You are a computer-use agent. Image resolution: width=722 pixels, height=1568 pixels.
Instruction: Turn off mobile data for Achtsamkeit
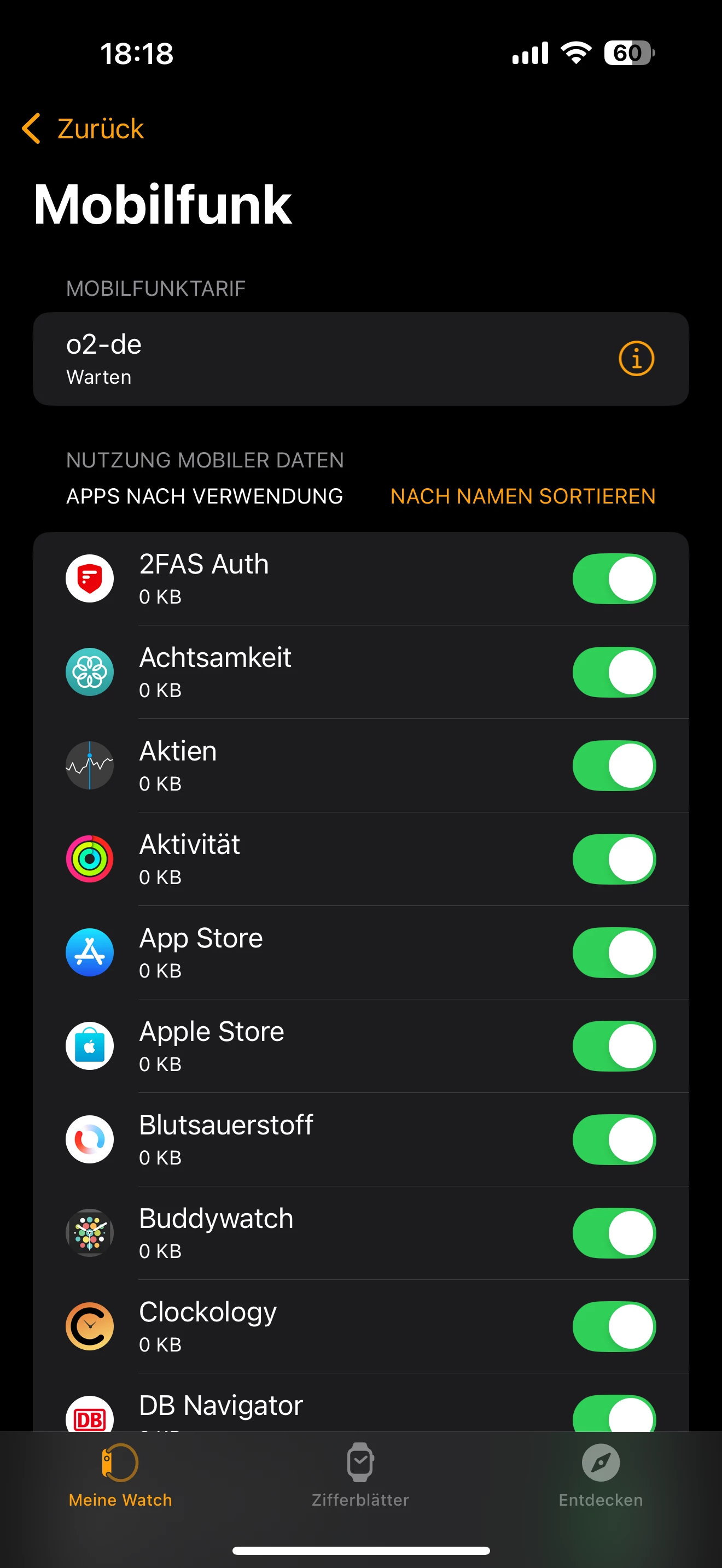(614, 672)
